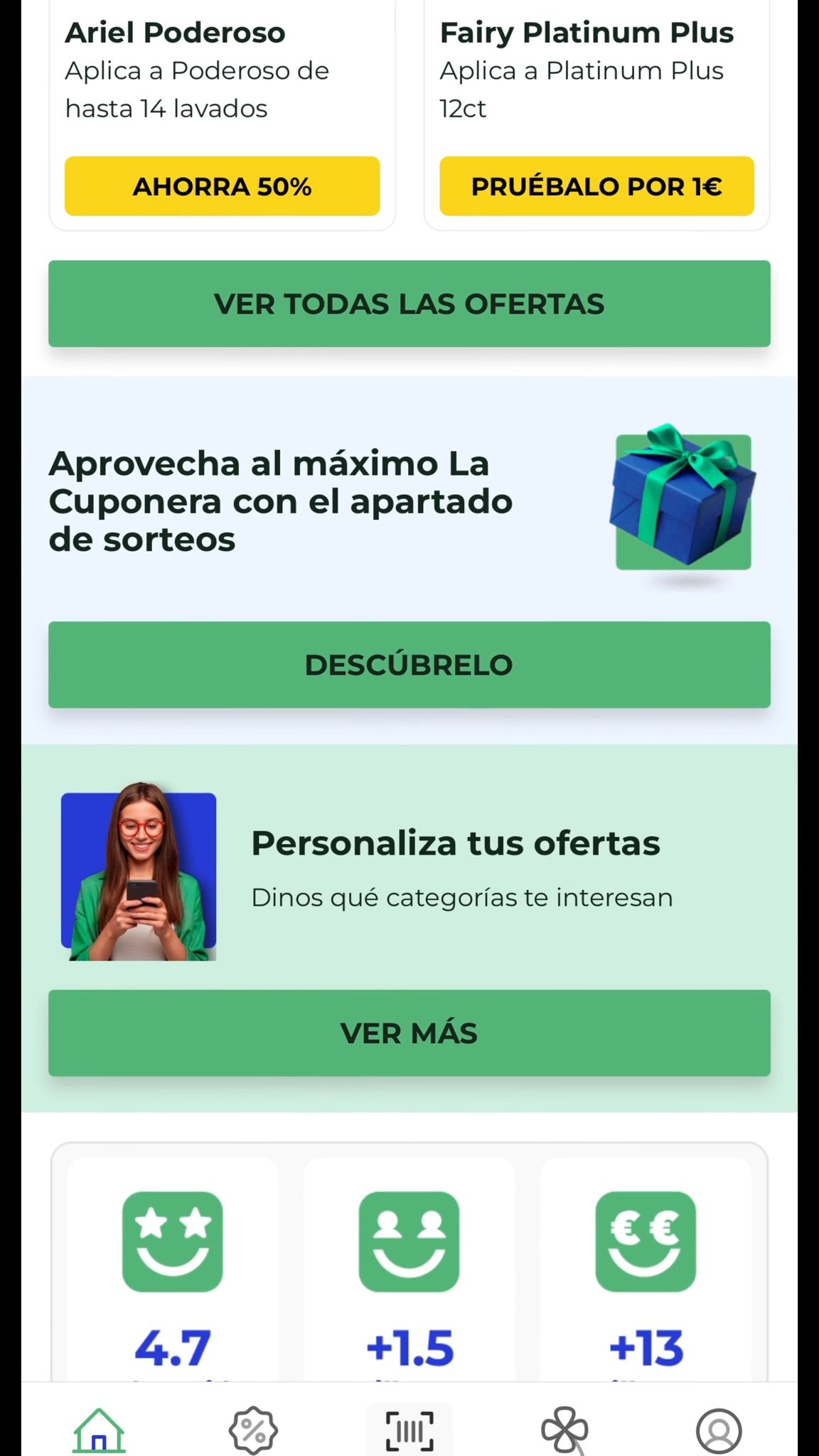819x1456 pixels.
Task: Open the barcode scanner tab
Action: [x=409, y=1430]
